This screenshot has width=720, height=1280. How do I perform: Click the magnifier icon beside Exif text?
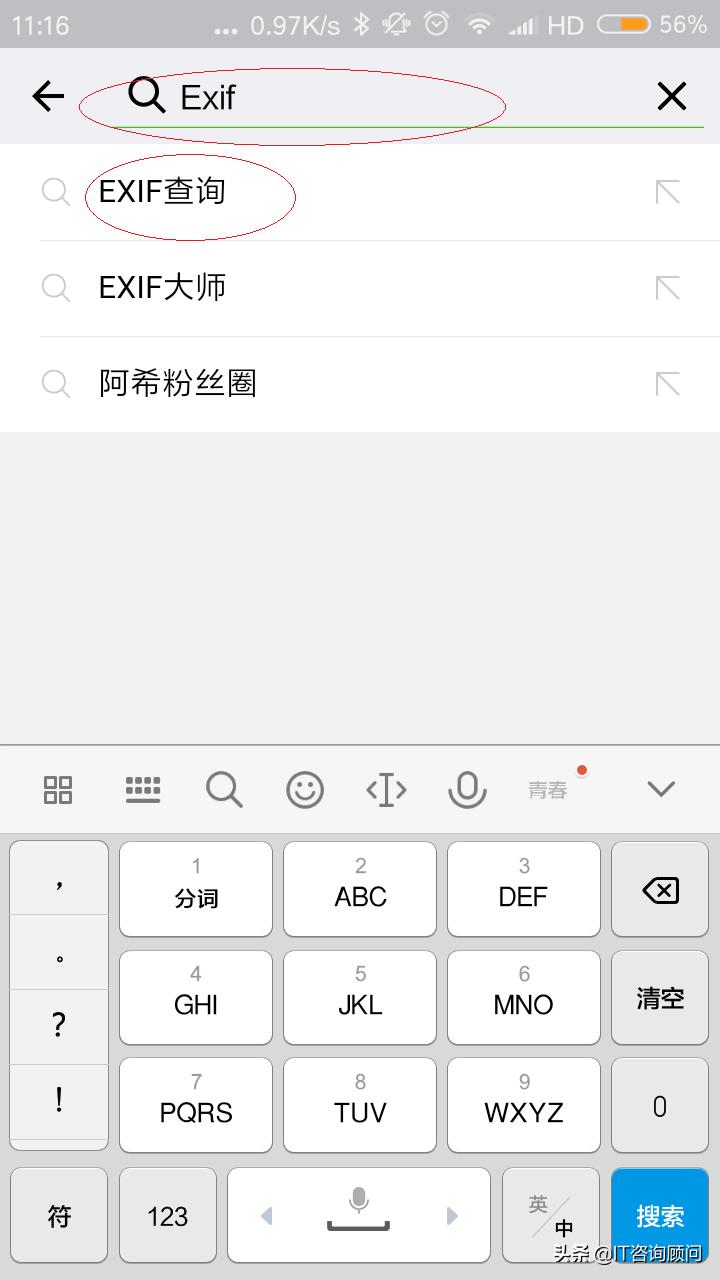point(146,95)
